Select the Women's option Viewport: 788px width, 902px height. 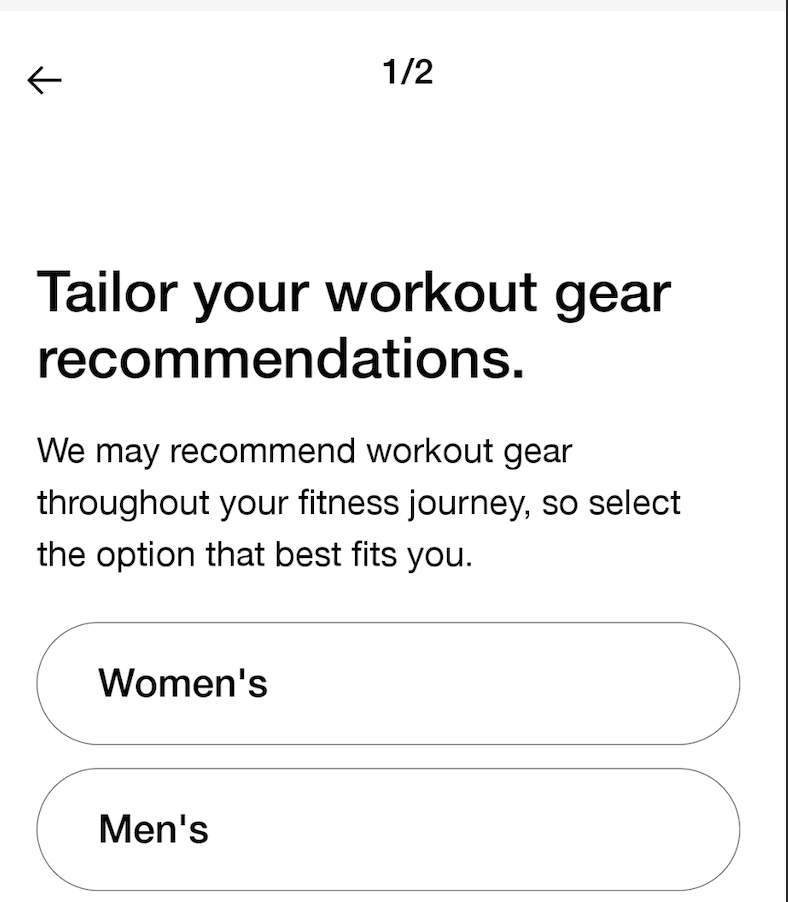pos(388,684)
